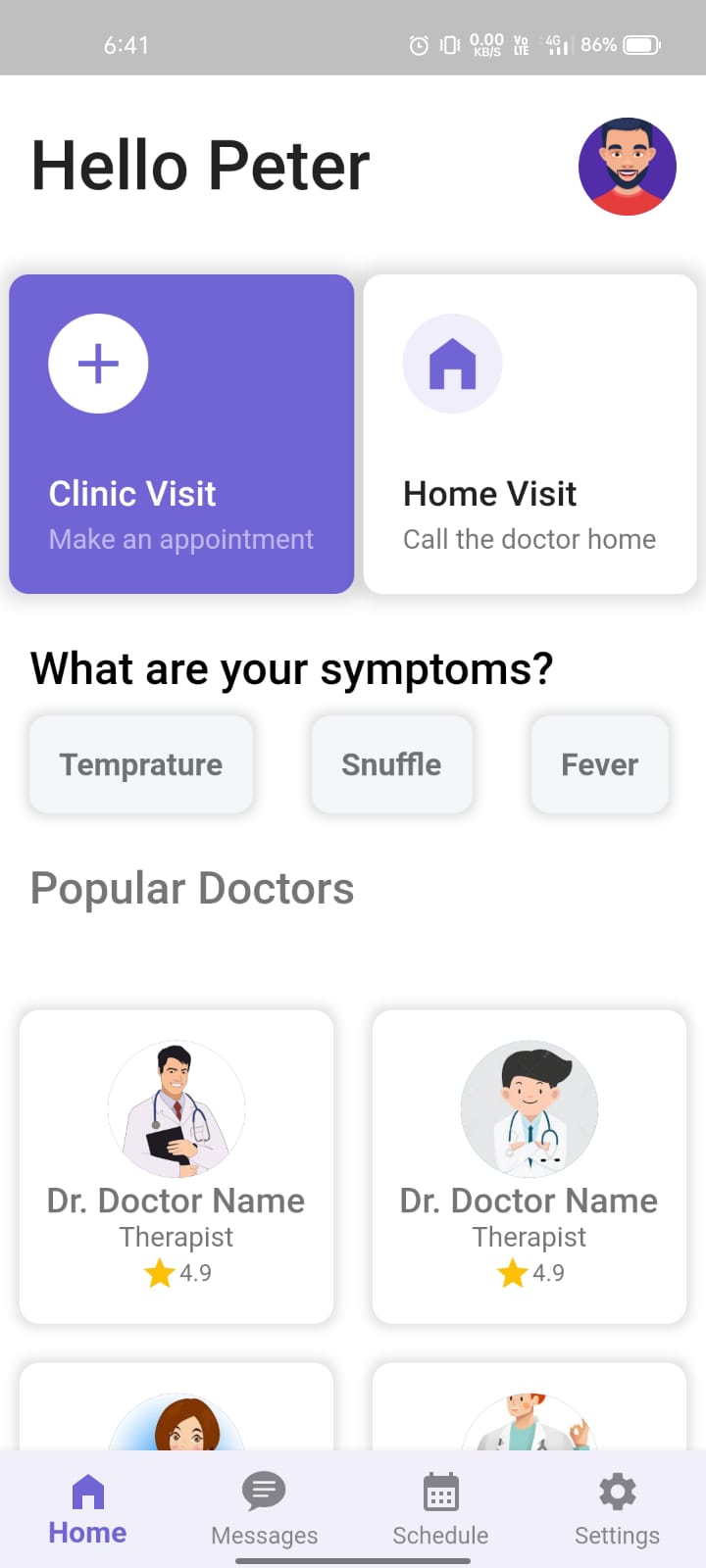The image size is (706, 1568).
Task: Select the Fever symptom chip
Action: coord(599,764)
